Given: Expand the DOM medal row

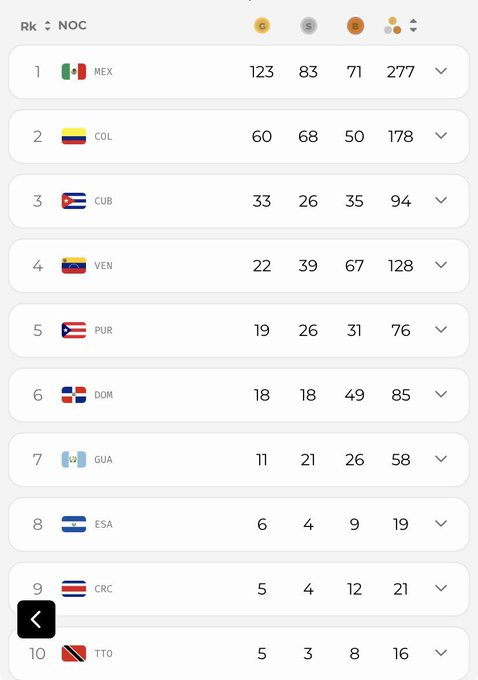Looking at the screenshot, I should coord(441,394).
